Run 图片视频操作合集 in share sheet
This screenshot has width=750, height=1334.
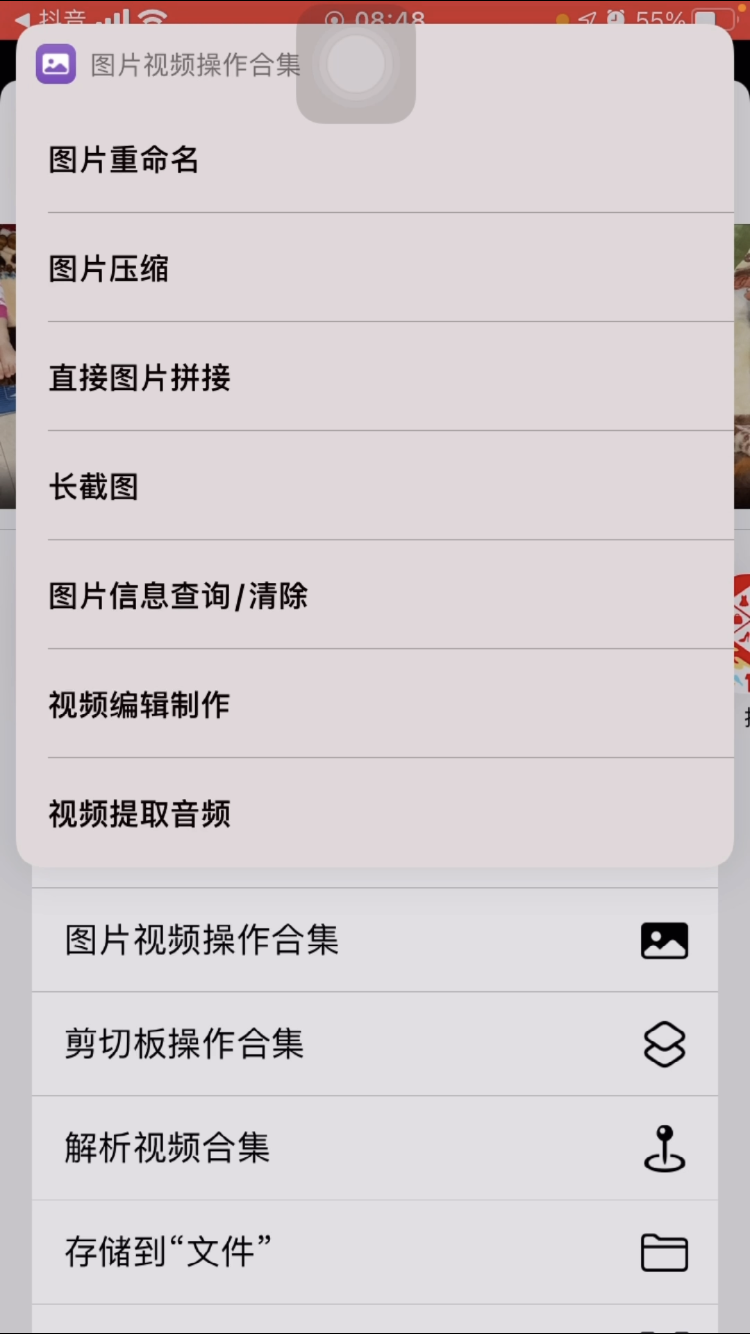click(374, 941)
